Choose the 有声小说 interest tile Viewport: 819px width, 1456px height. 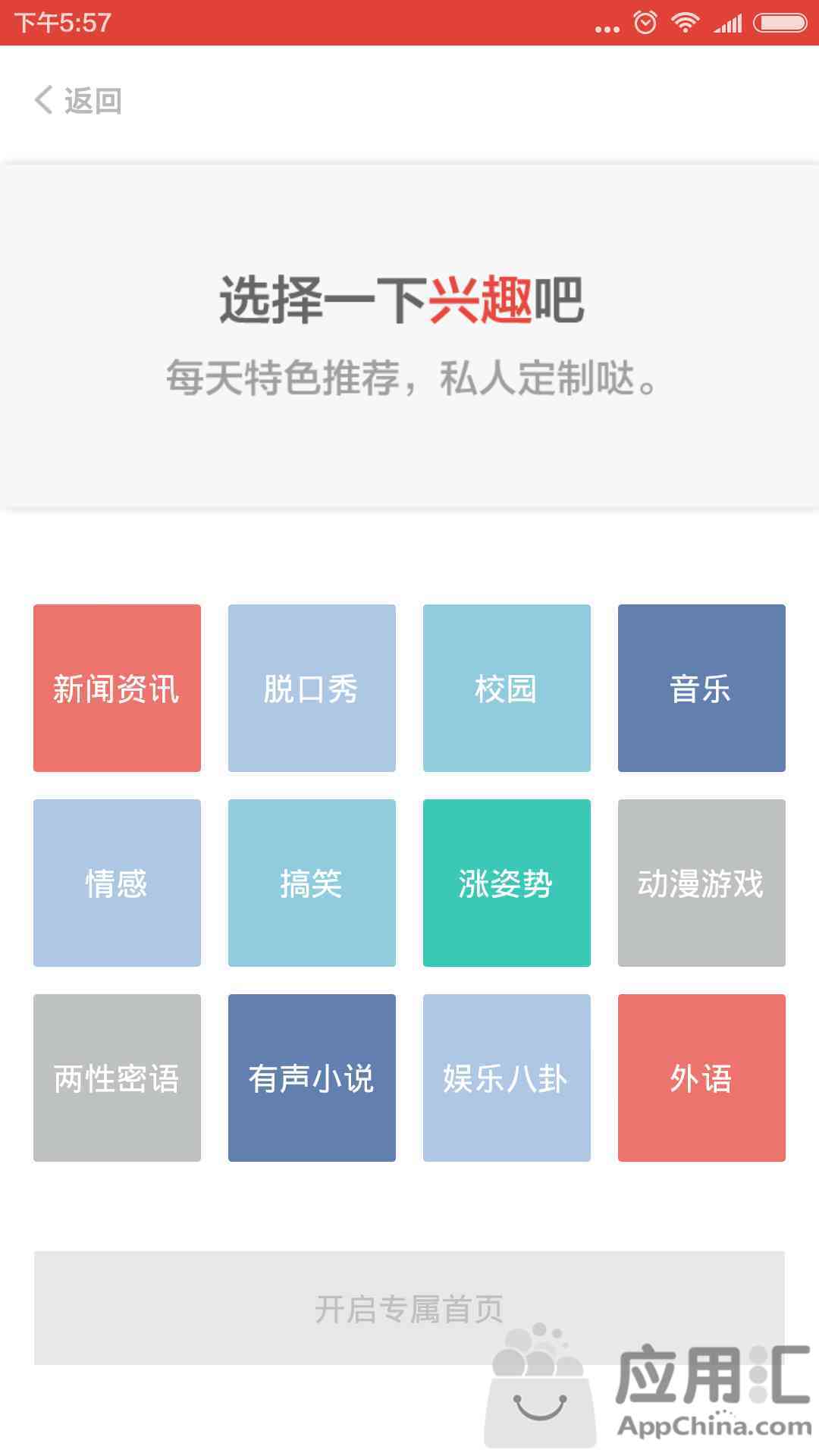312,1078
